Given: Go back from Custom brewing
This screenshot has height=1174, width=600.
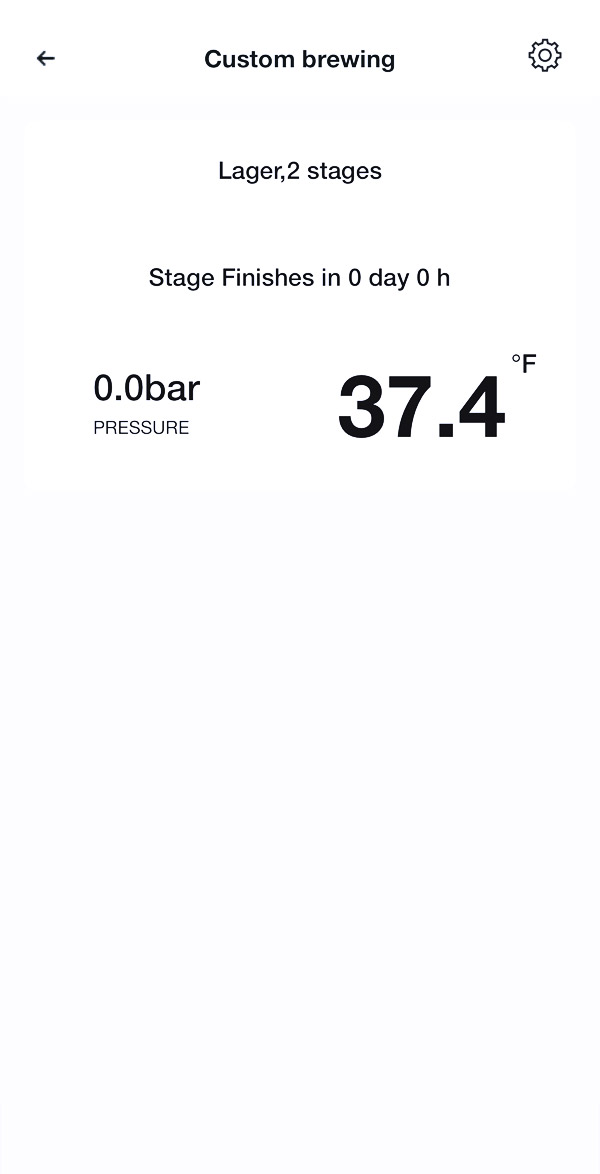Looking at the screenshot, I should coord(45,58).
